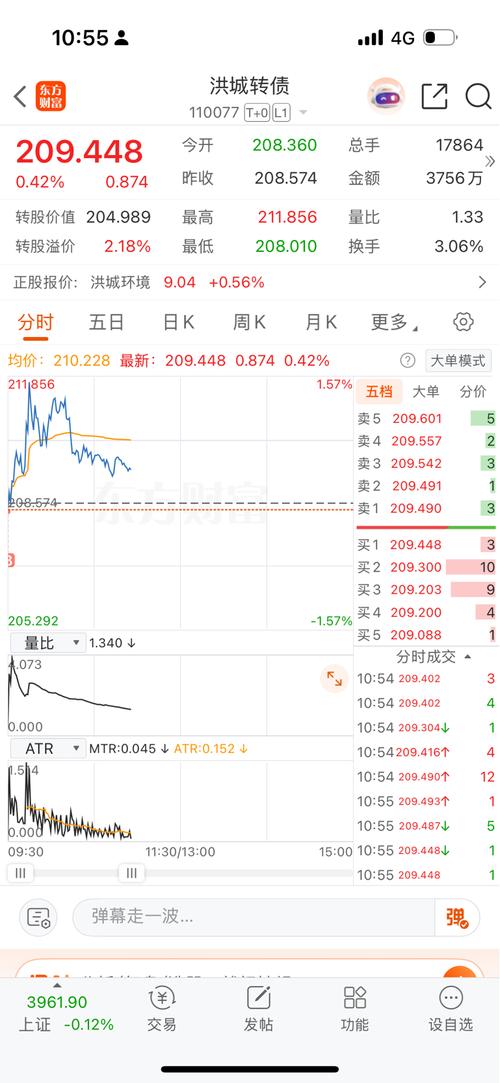Switch to the 分价 tab

click(473, 392)
